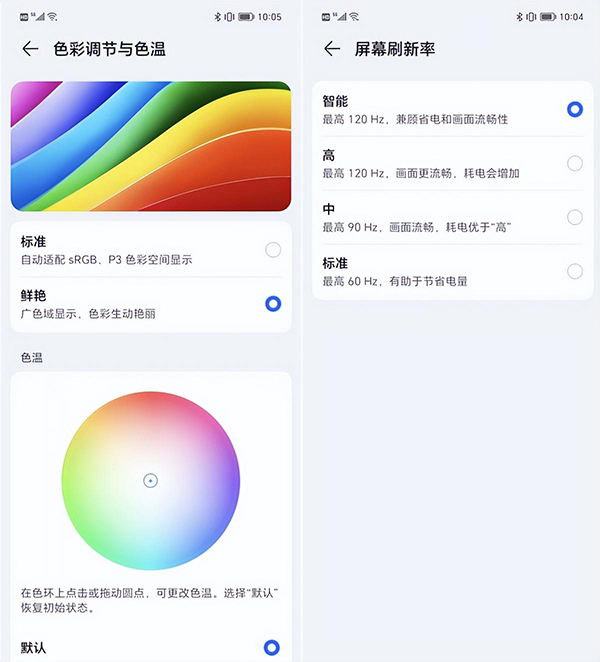Select 标准 sRGB color mode
The width and height of the screenshot is (600, 662).
(x=273, y=250)
